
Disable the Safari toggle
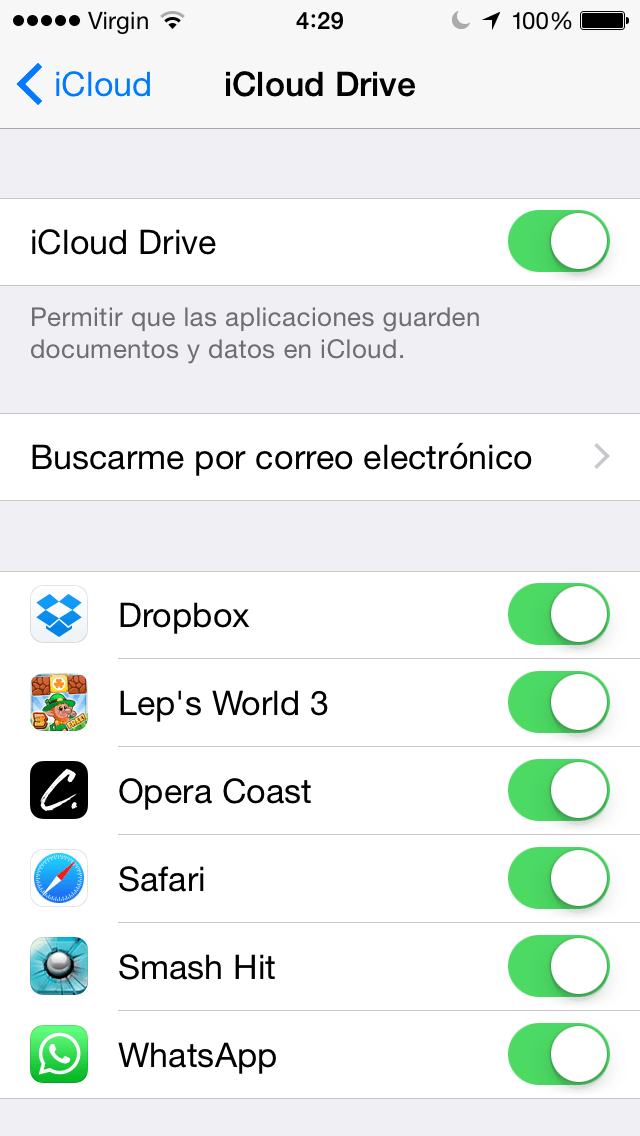click(558, 878)
